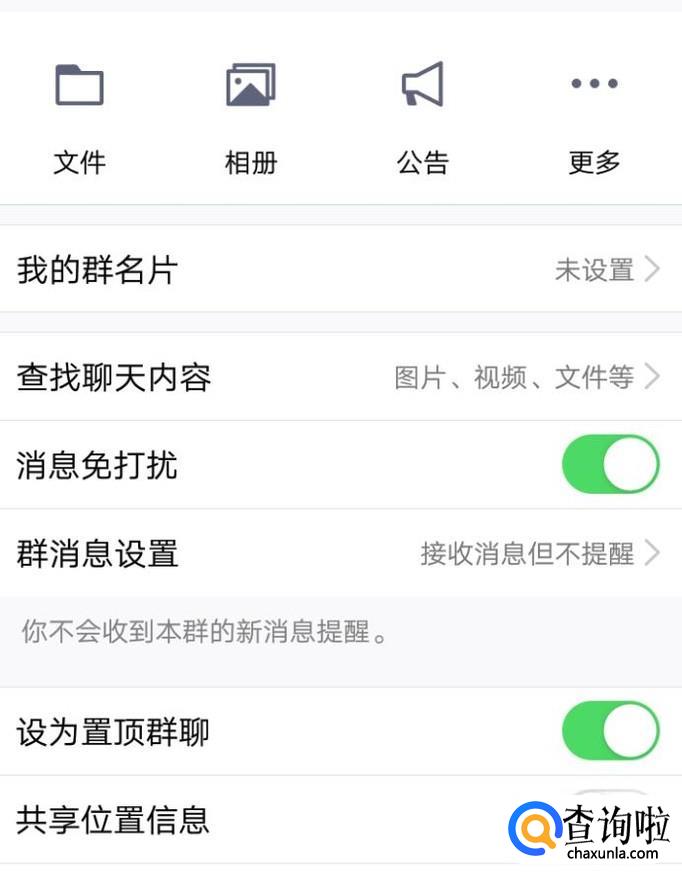The width and height of the screenshot is (682, 884).
Task: Open 我的群名片 setting
Action: click(340, 270)
